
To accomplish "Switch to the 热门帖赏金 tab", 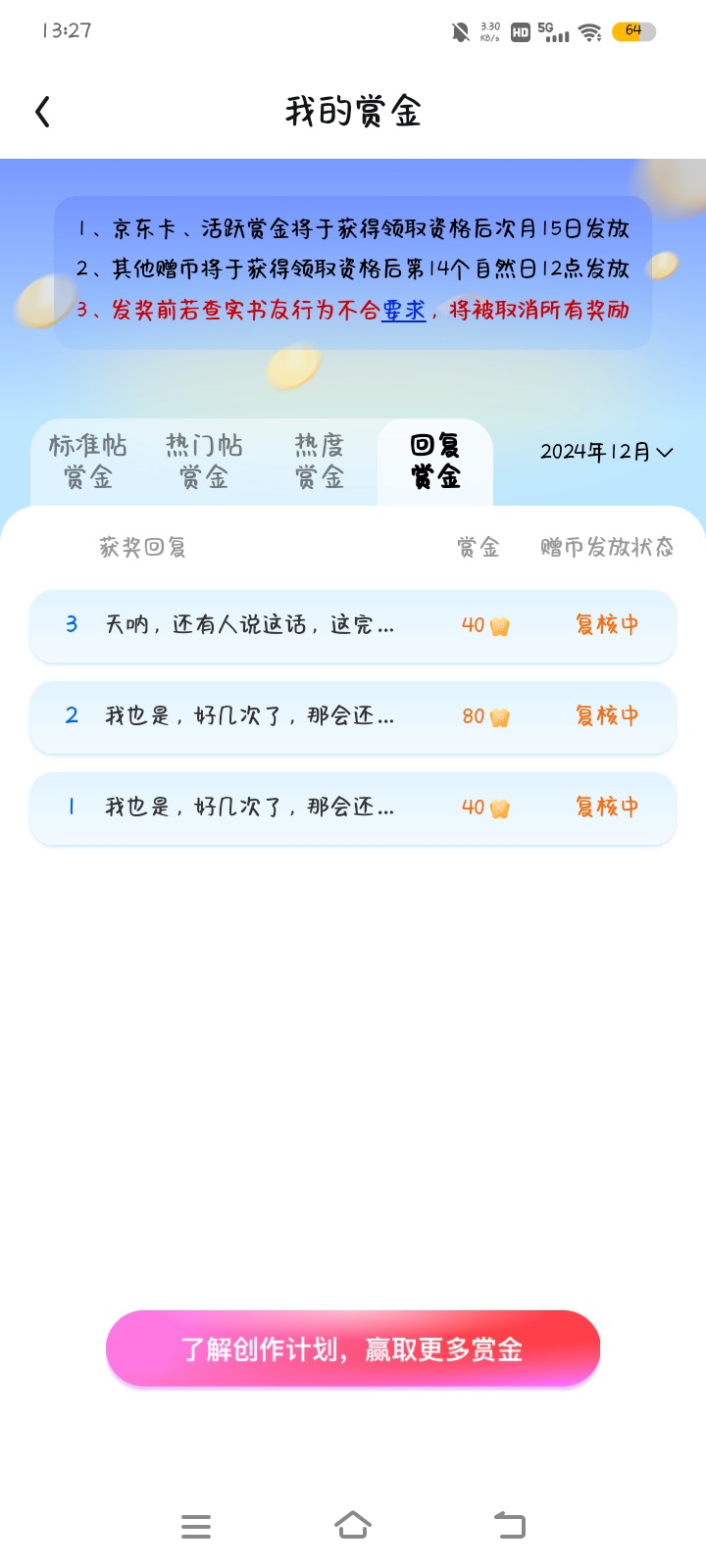I will point(204,462).
